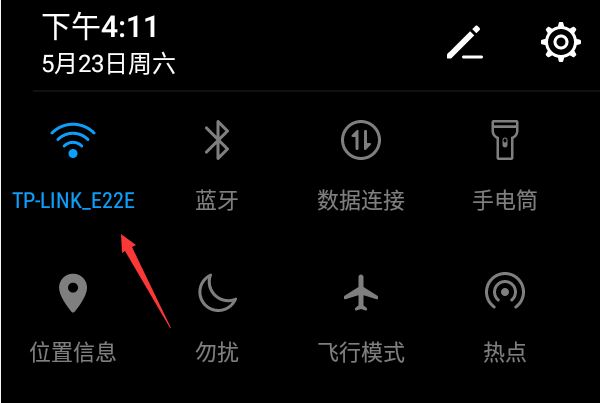The width and height of the screenshot is (600, 403).
Task: Enable Do Not Disturb (勿扰)
Action: pyautogui.click(x=217, y=294)
